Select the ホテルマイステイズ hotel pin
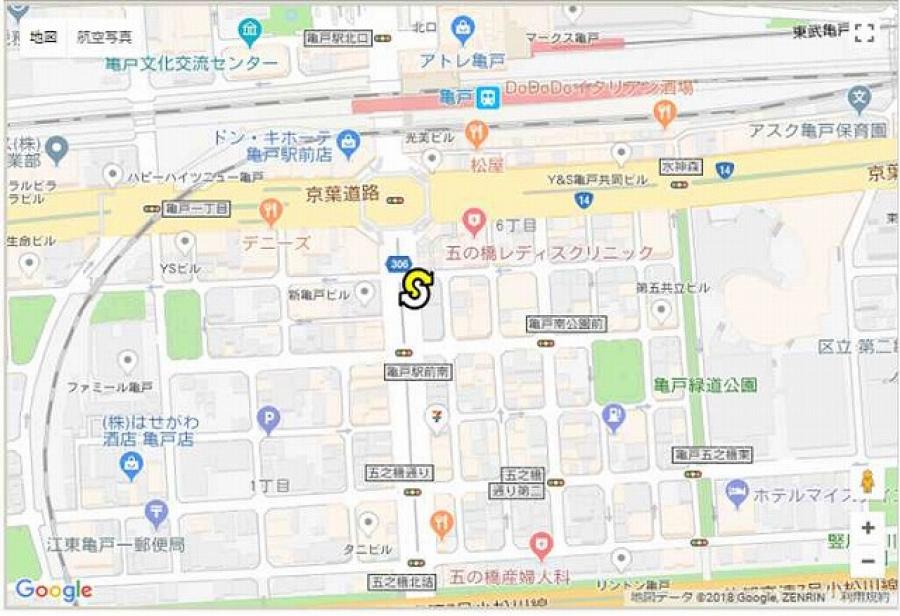The height and width of the screenshot is (616, 900). [737, 492]
